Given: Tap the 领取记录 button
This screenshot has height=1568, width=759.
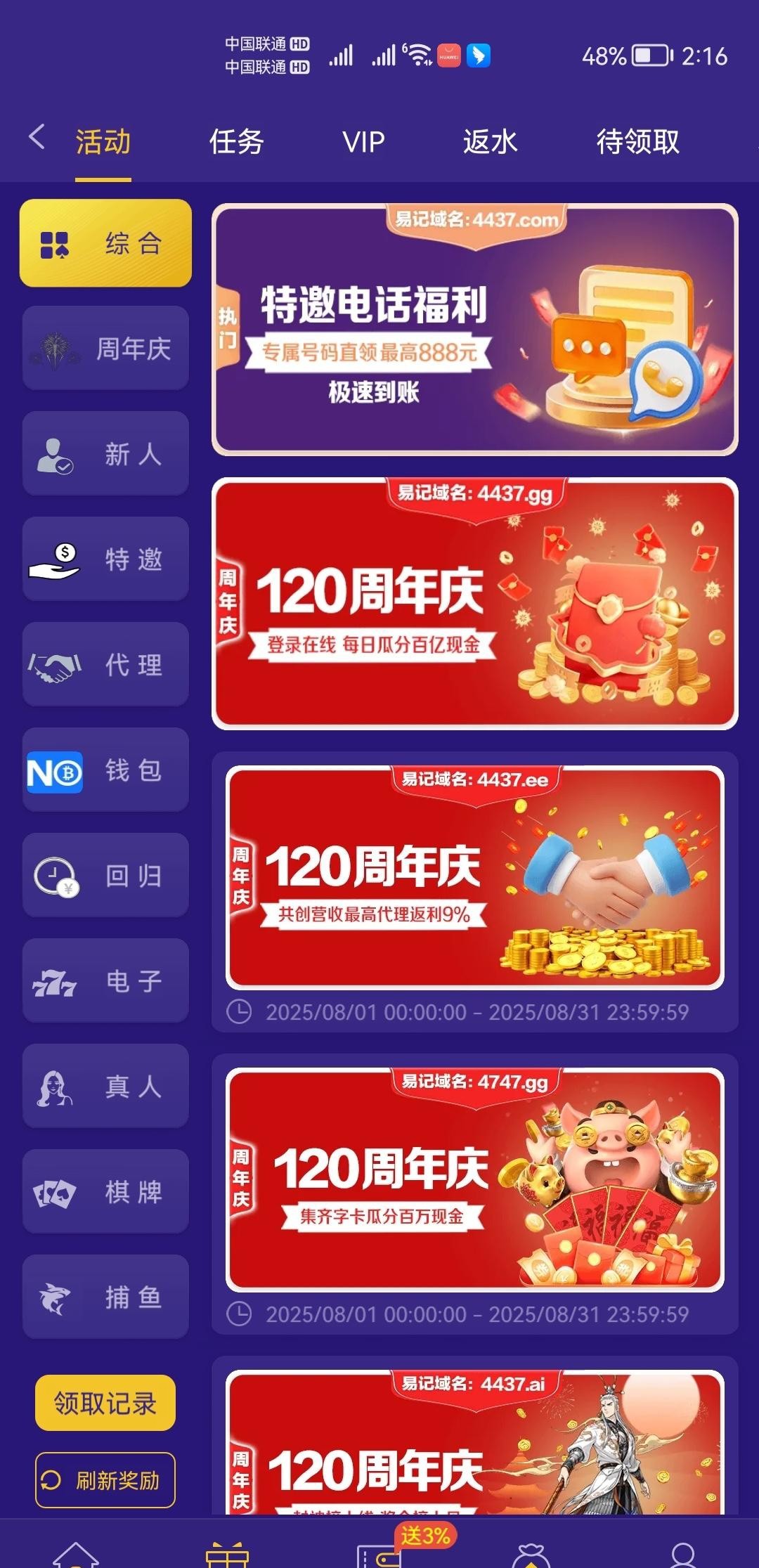Looking at the screenshot, I should click(105, 1403).
